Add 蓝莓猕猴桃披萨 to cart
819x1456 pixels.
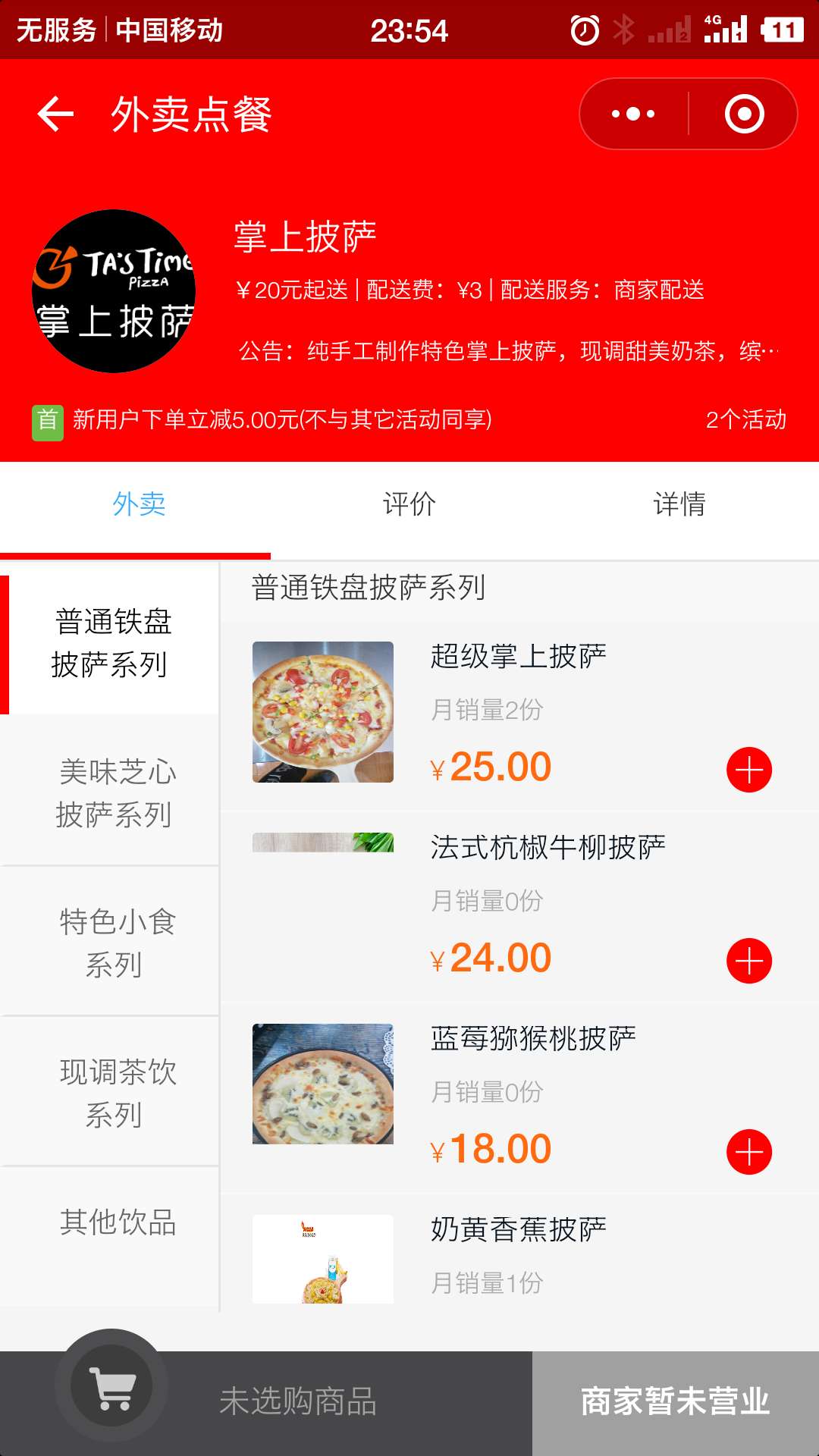click(749, 1152)
